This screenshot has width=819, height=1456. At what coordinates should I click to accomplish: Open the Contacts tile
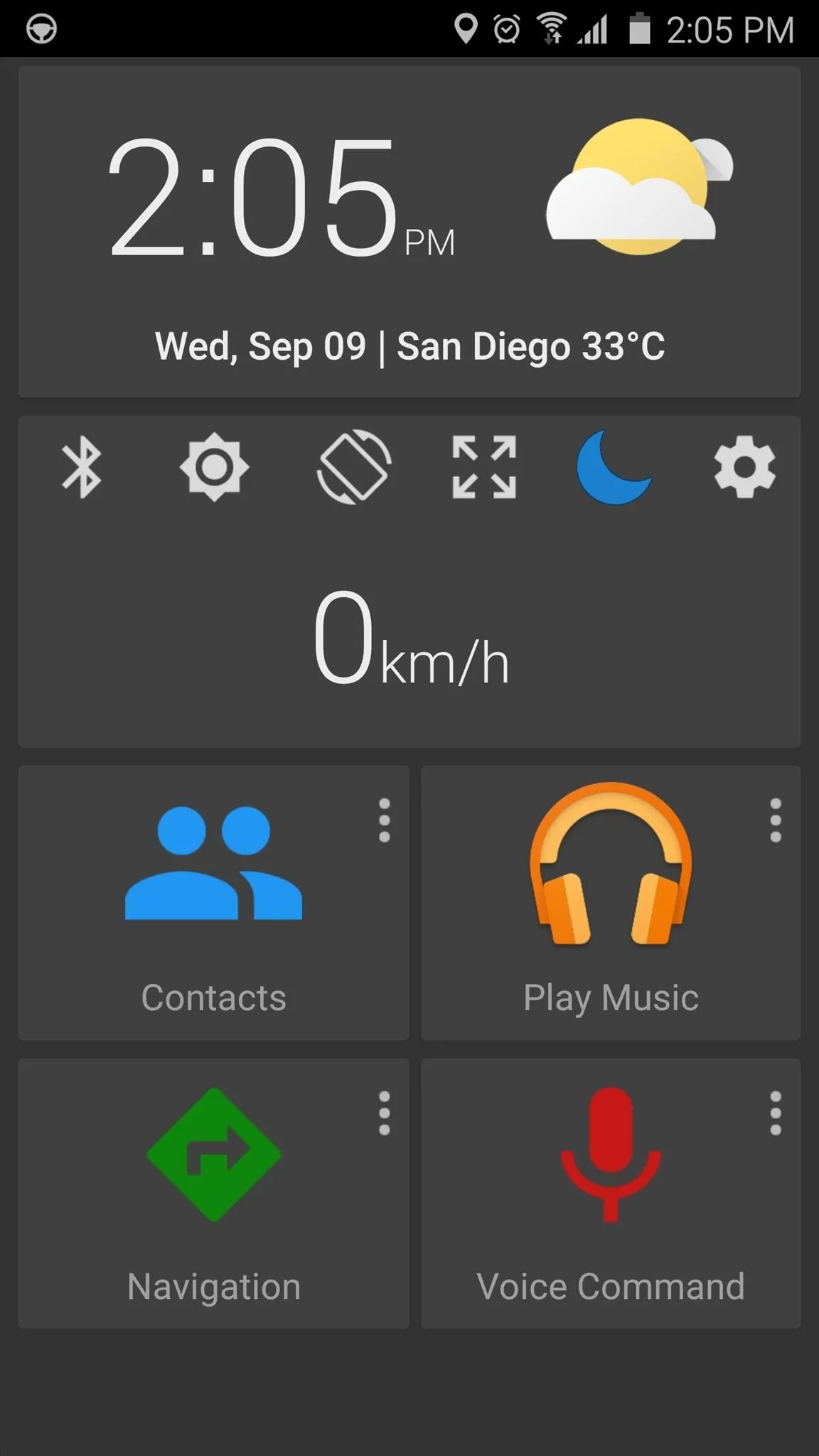coord(213,903)
